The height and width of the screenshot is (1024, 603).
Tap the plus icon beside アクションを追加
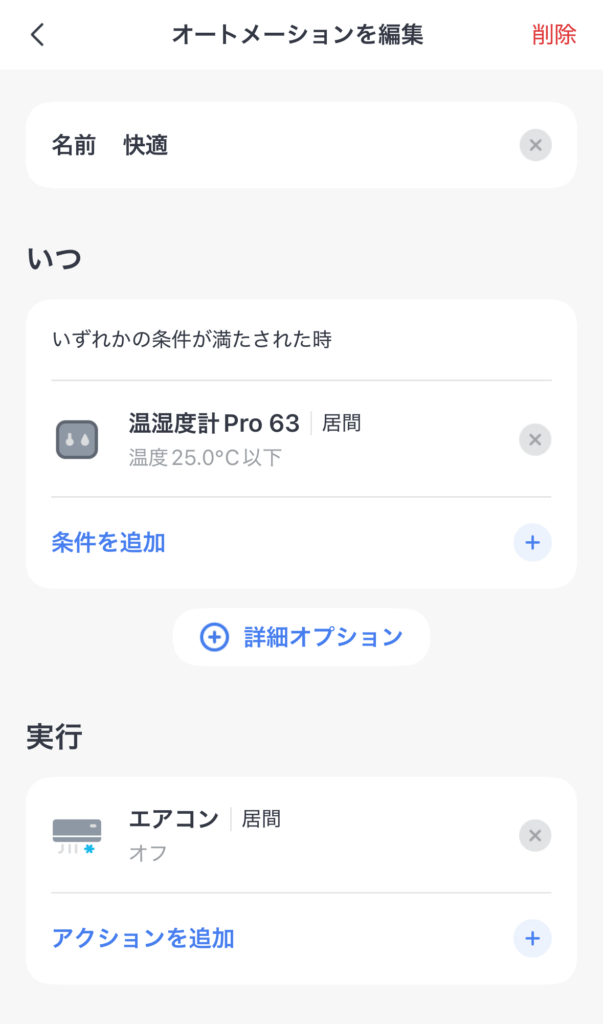tap(532, 938)
